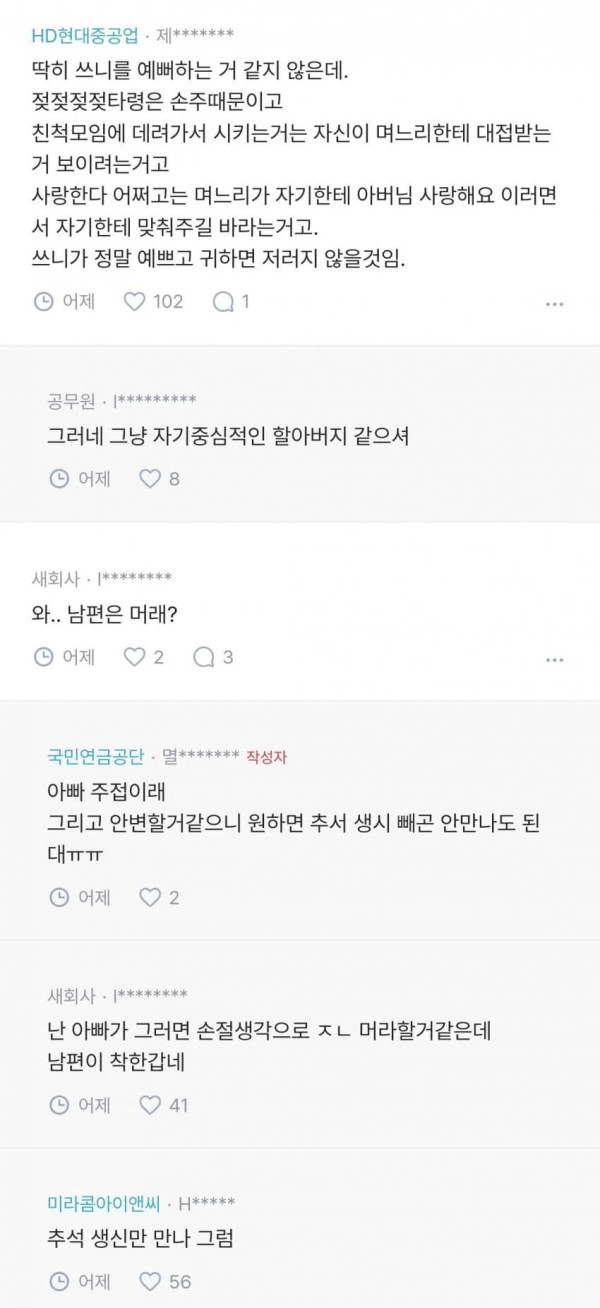The image size is (600, 1308).
Task: Like the 공무원 reply with 8 likes
Action: click(x=159, y=479)
